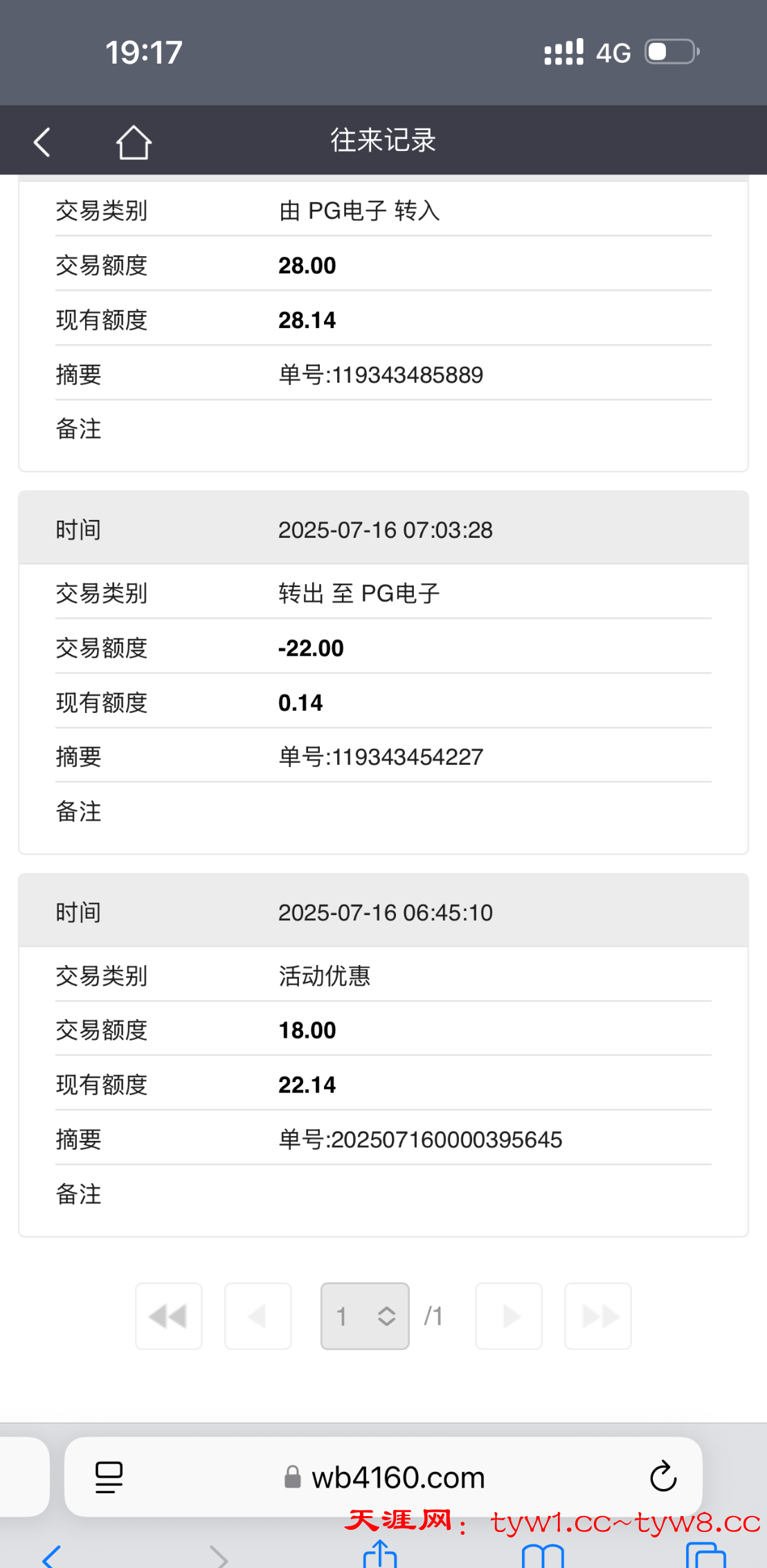Jump to the first page of records
The height and width of the screenshot is (1568, 767).
(x=169, y=1315)
